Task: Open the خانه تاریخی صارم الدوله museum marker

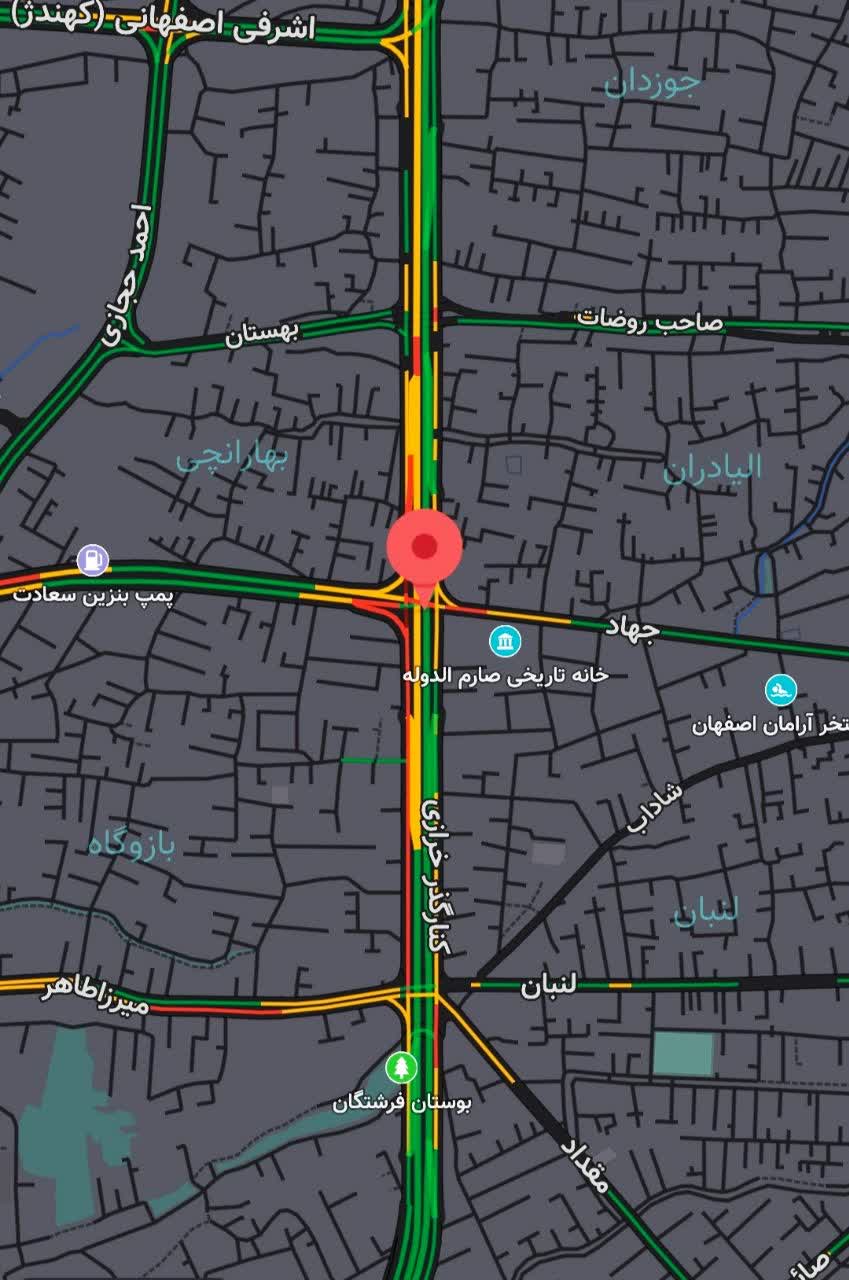Action: pos(505,641)
